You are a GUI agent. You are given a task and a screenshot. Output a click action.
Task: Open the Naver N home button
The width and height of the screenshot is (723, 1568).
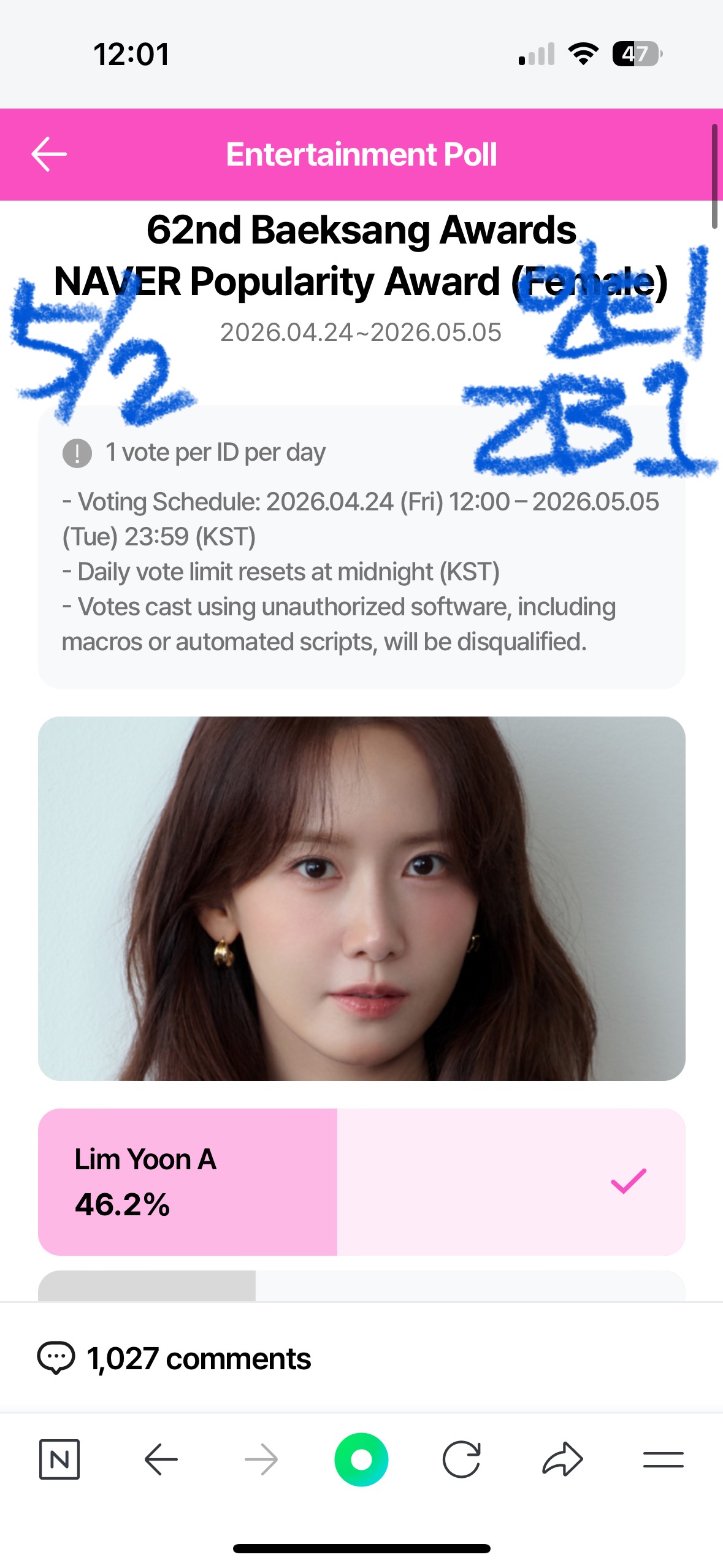[59, 1459]
